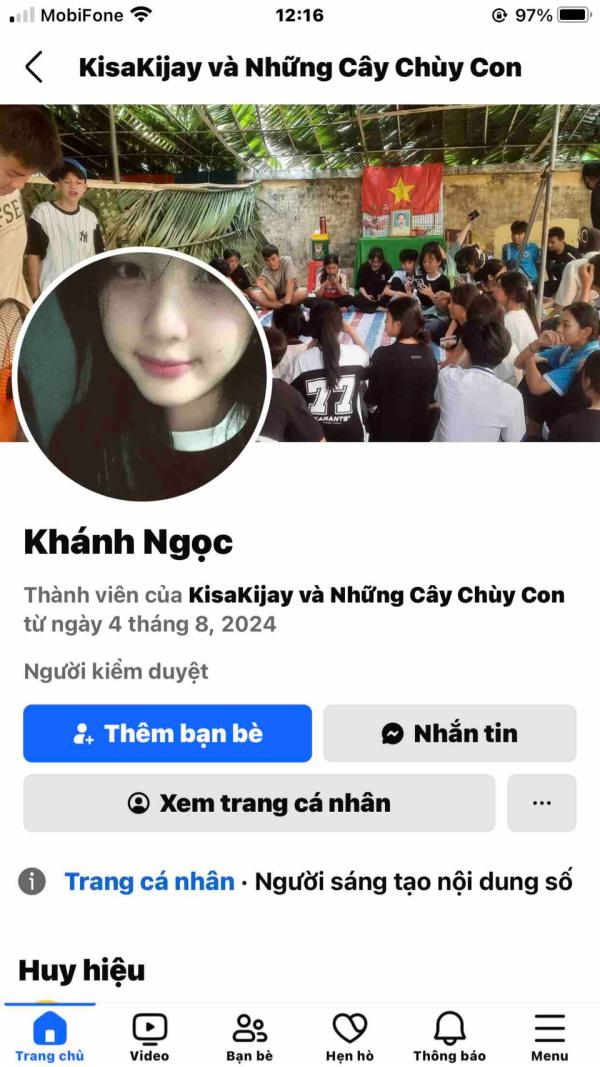Open the KisaKijay và Những Cây Chùy Con group link

point(376,596)
